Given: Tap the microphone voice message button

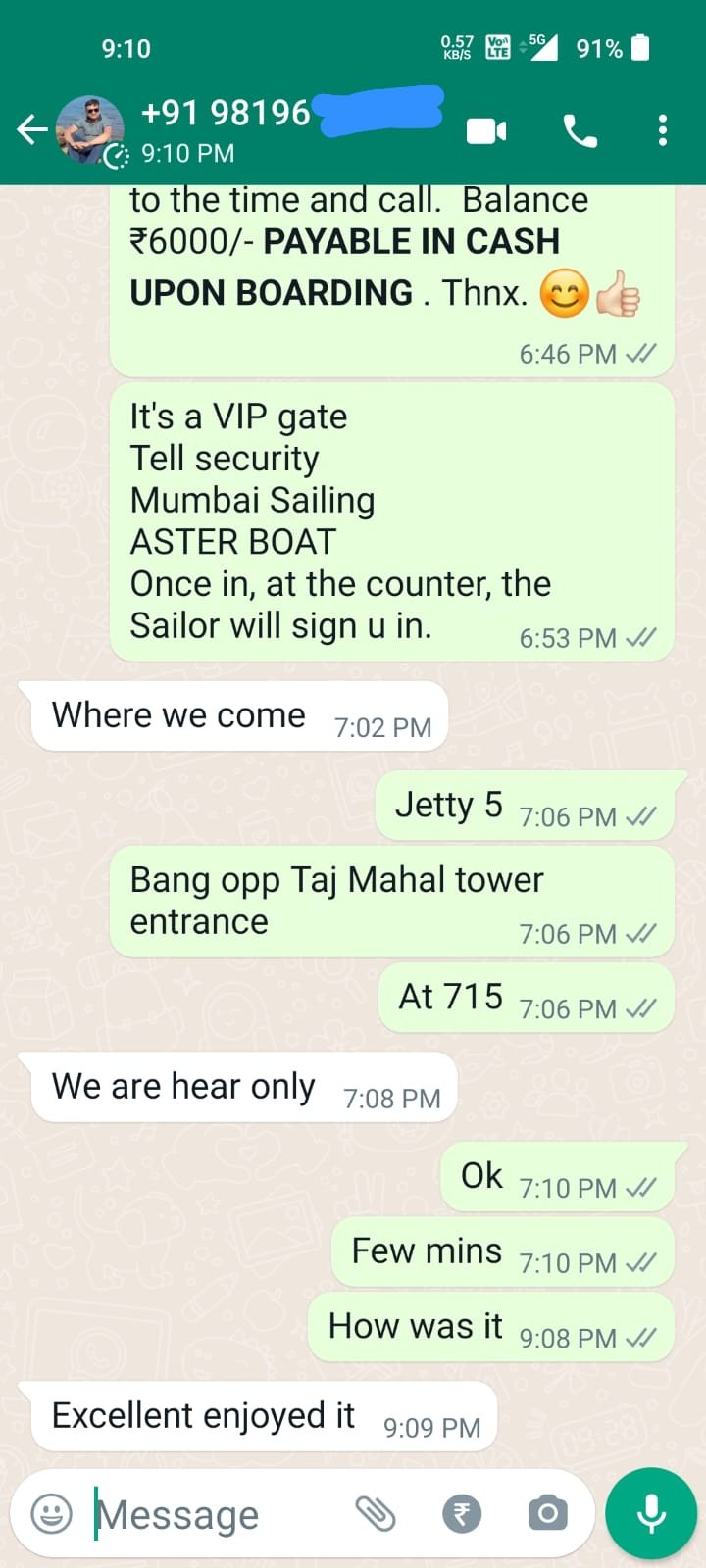Looking at the screenshot, I should point(651,1514).
